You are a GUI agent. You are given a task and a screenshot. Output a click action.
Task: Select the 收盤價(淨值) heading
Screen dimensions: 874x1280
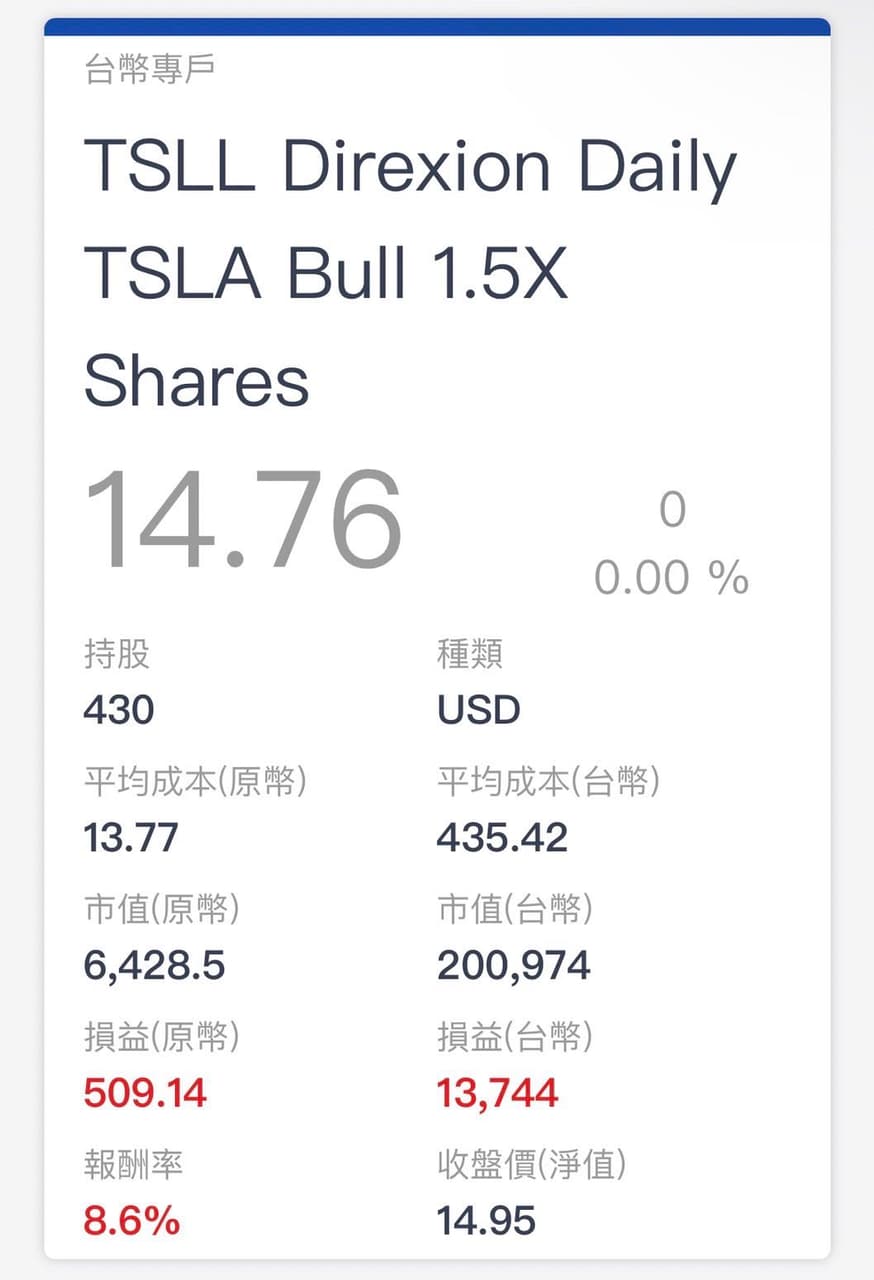point(530,1165)
